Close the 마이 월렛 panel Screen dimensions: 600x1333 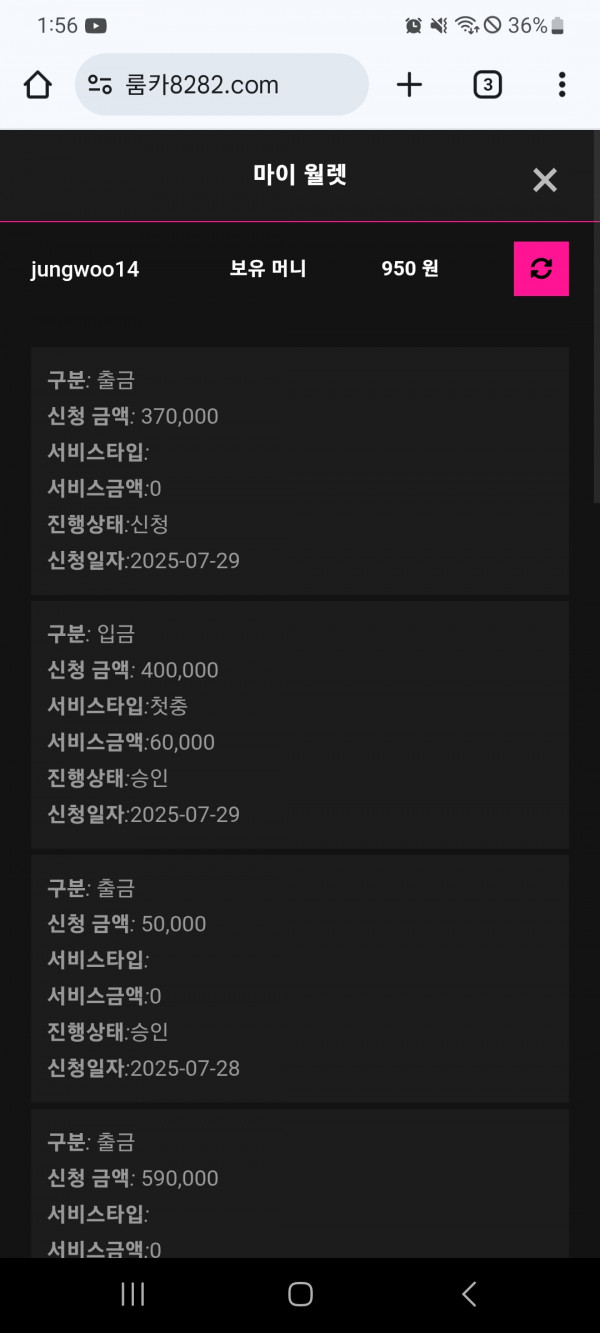click(545, 180)
